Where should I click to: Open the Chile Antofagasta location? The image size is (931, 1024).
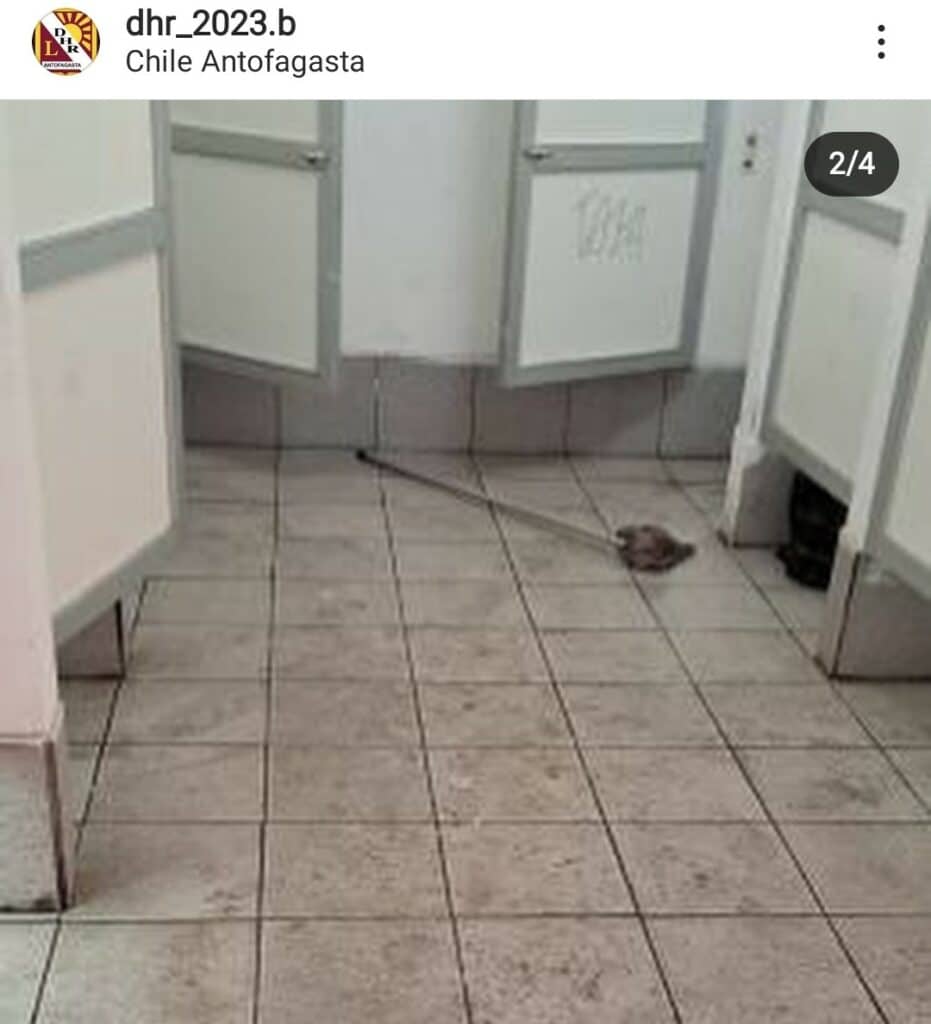click(x=244, y=62)
